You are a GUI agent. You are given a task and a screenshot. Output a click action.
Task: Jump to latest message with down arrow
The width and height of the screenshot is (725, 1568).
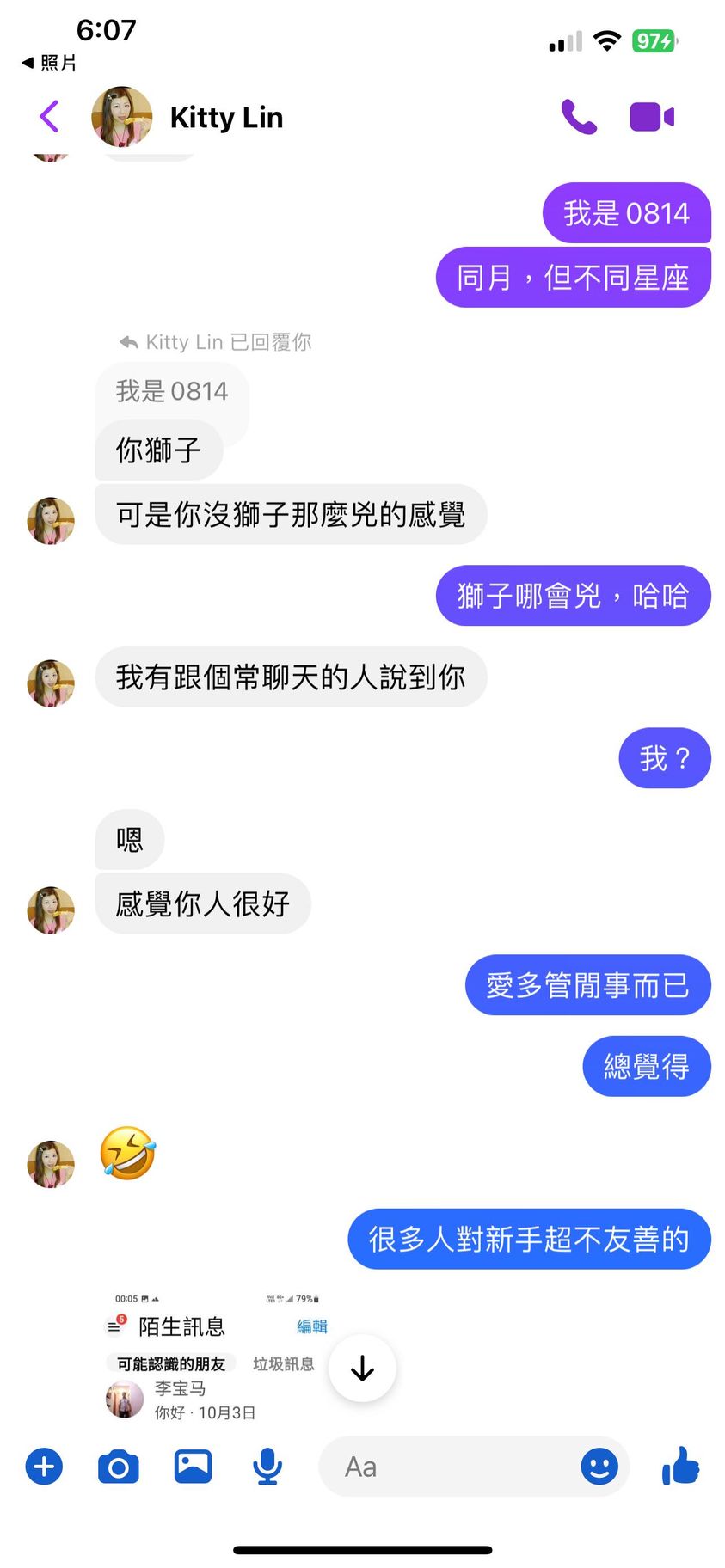tap(362, 1368)
